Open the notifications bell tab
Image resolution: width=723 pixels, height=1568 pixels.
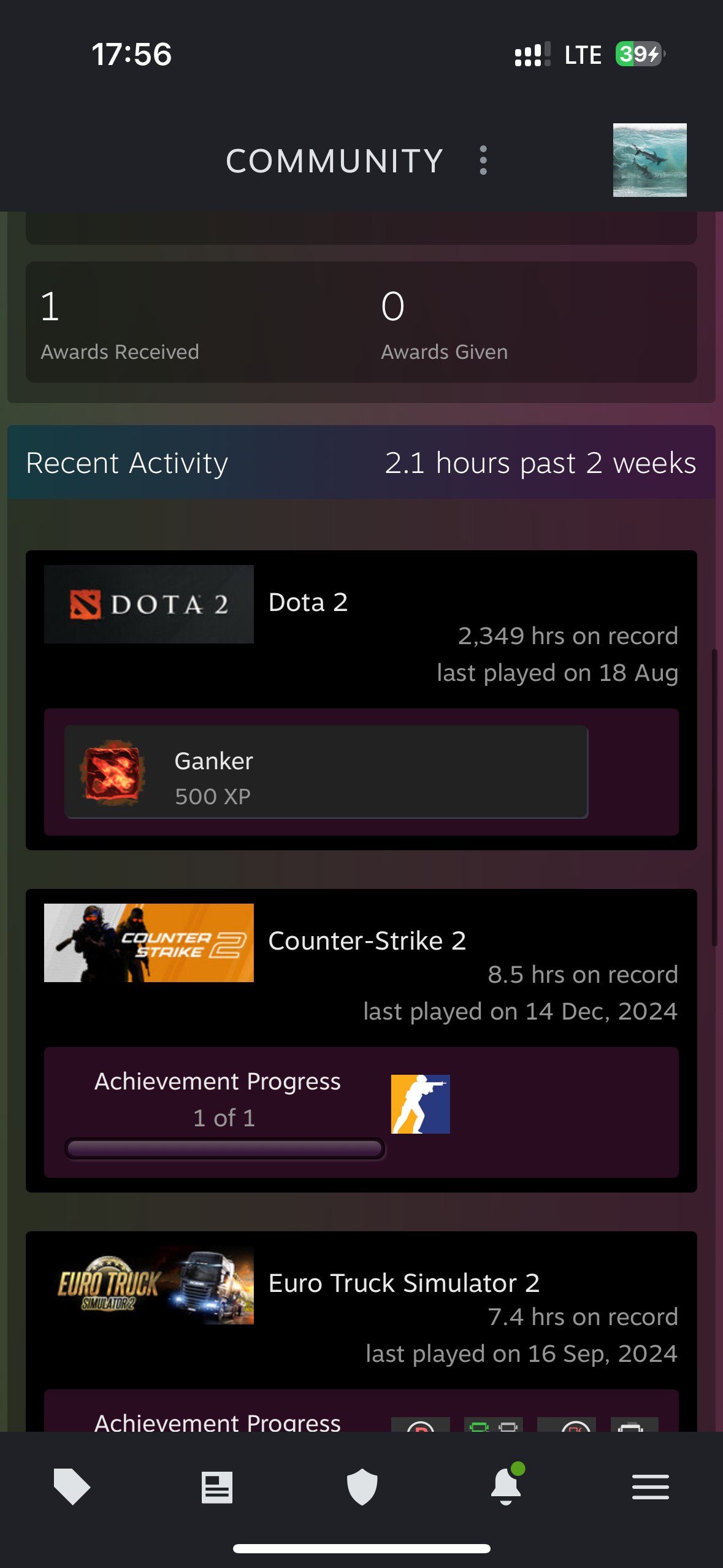pyautogui.click(x=507, y=1486)
